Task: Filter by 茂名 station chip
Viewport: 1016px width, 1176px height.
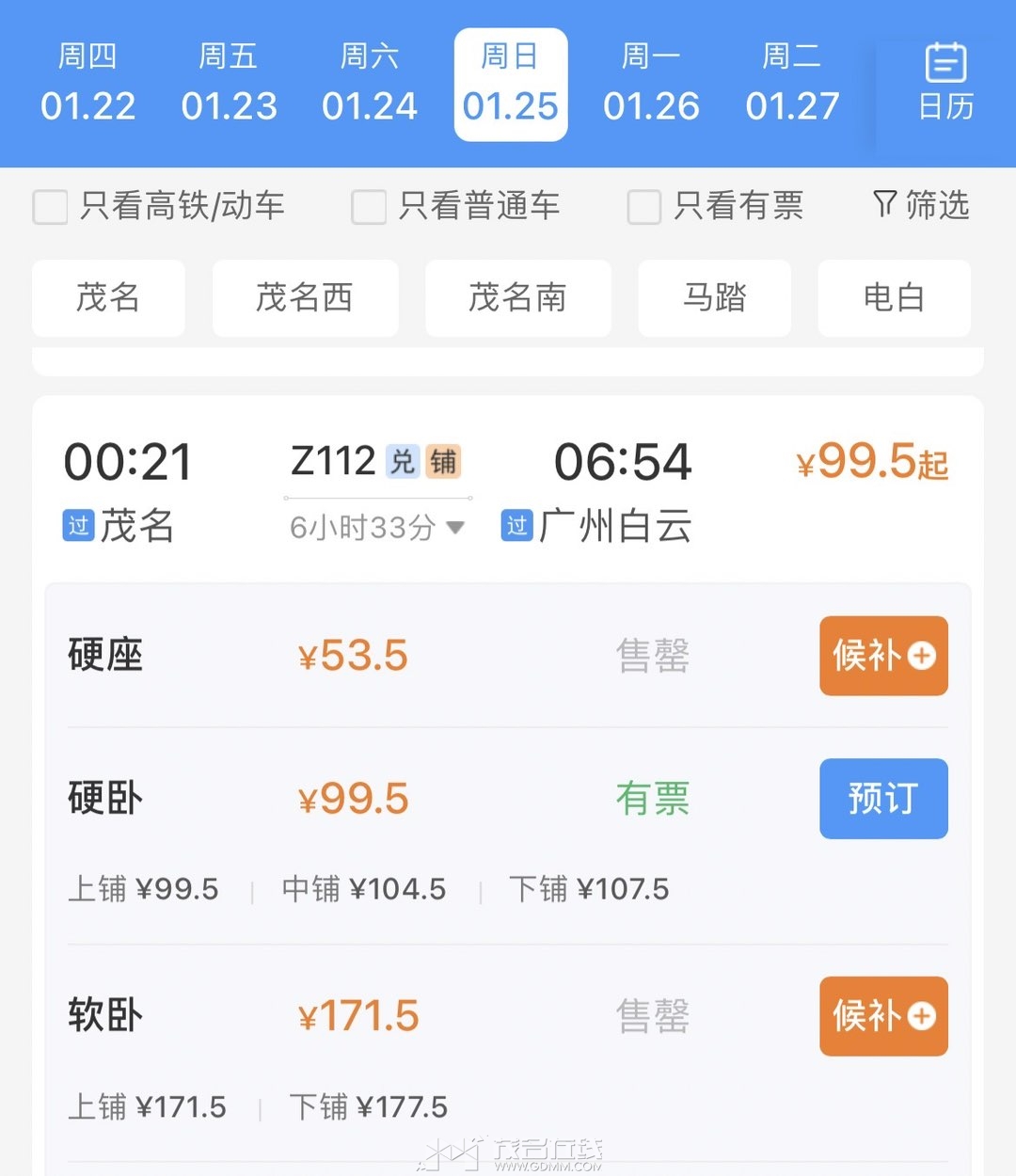Action: (108, 298)
